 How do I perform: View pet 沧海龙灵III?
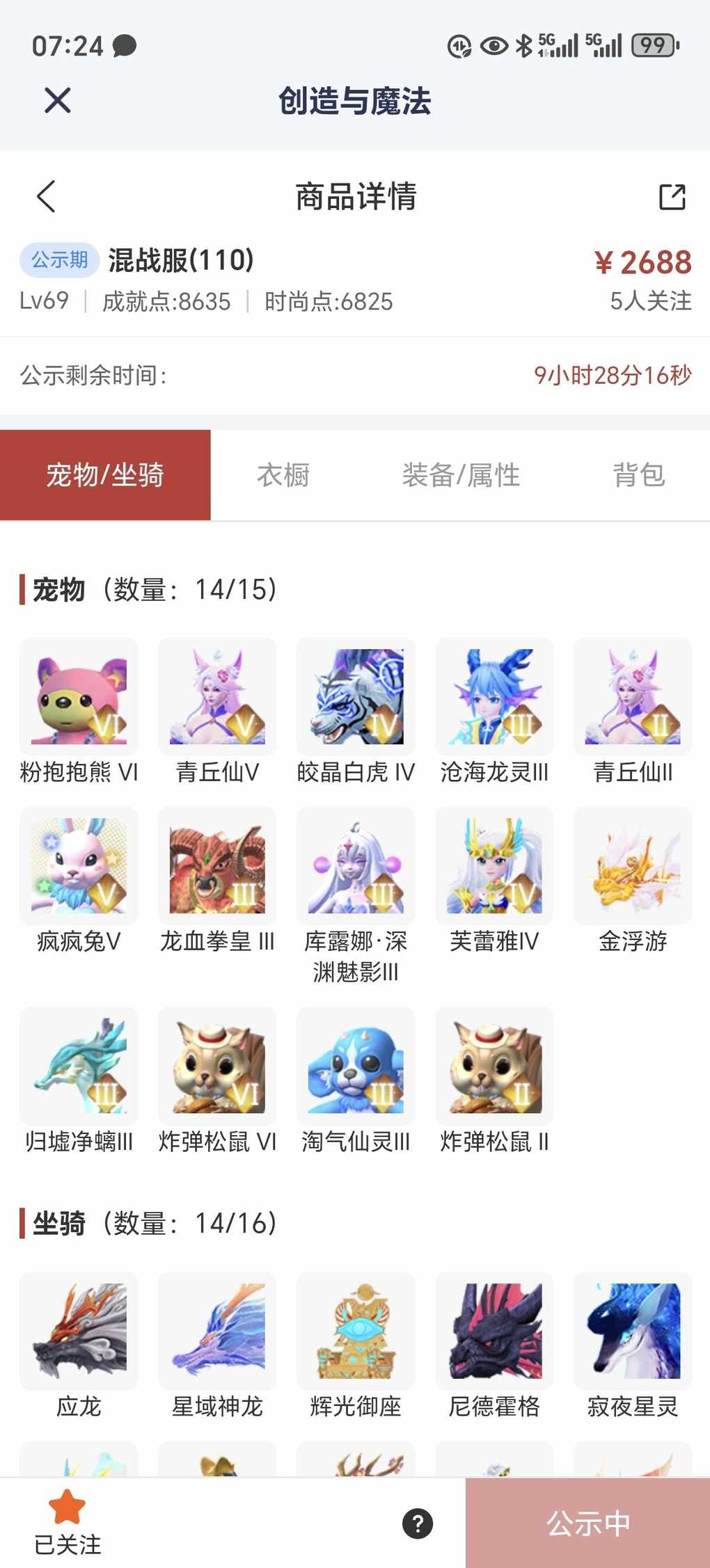(x=494, y=697)
